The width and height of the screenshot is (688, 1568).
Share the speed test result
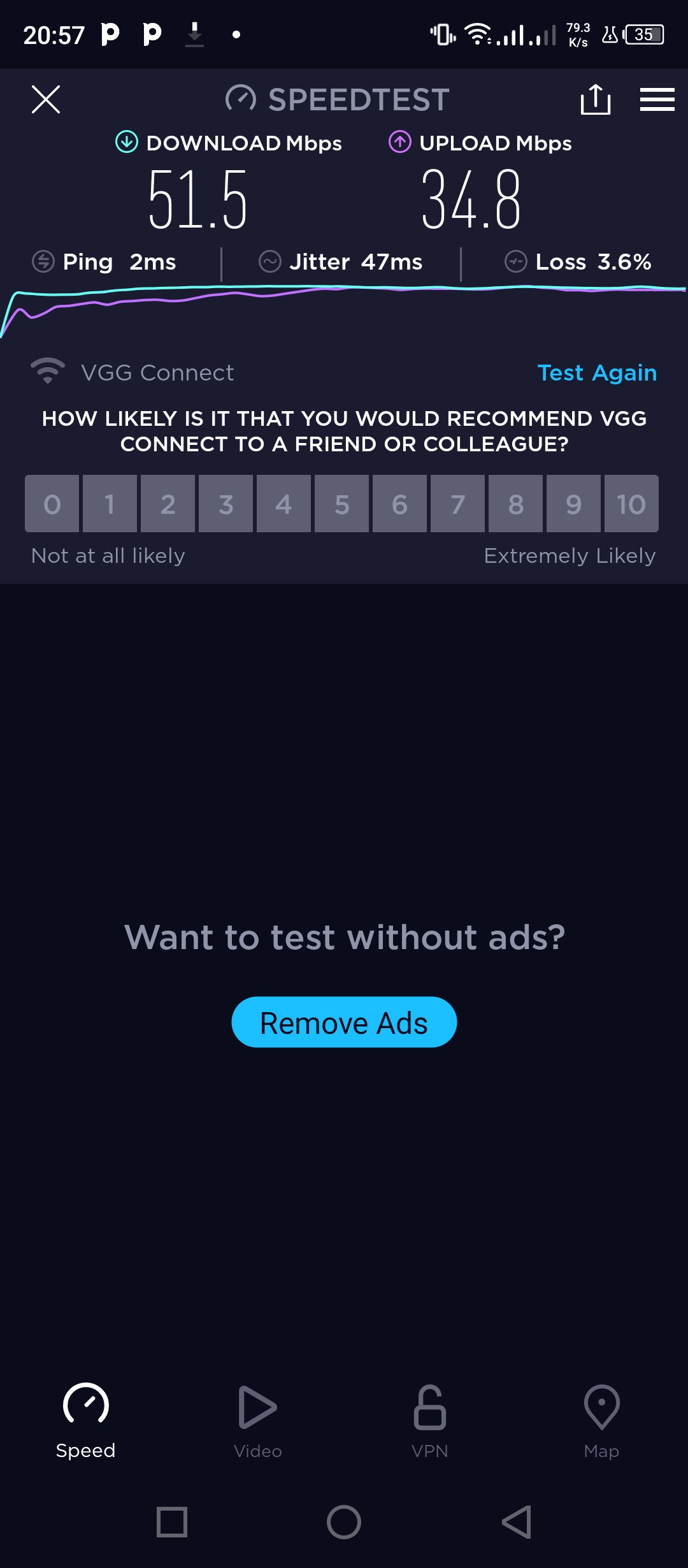click(596, 99)
